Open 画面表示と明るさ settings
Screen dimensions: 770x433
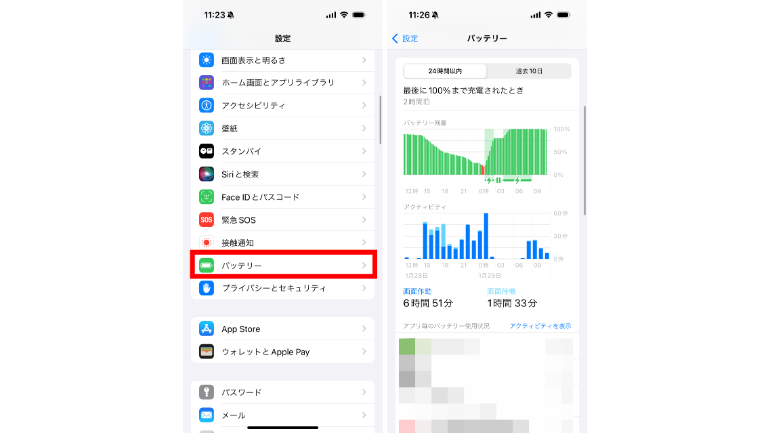(283, 60)
